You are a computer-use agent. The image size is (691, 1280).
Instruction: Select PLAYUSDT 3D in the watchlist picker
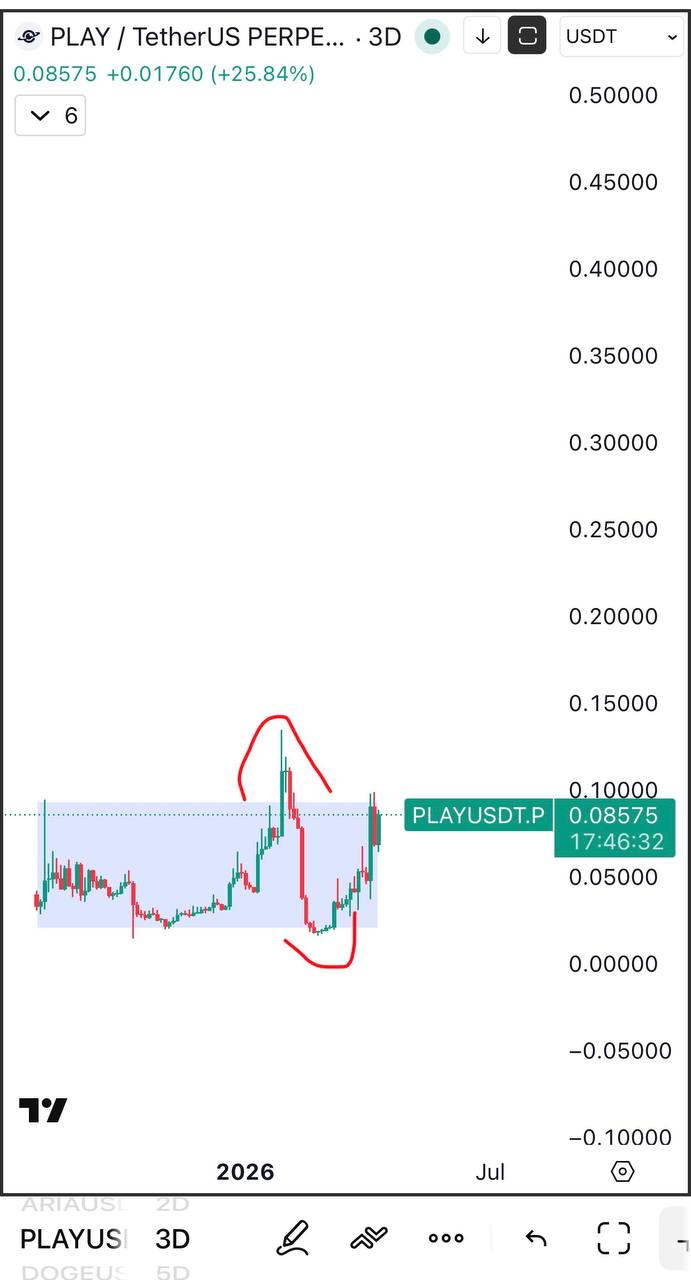pos(105,1239)
